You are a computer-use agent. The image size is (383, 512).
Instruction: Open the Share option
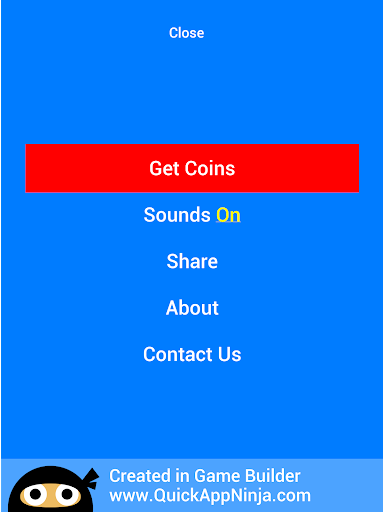(192, 261)
